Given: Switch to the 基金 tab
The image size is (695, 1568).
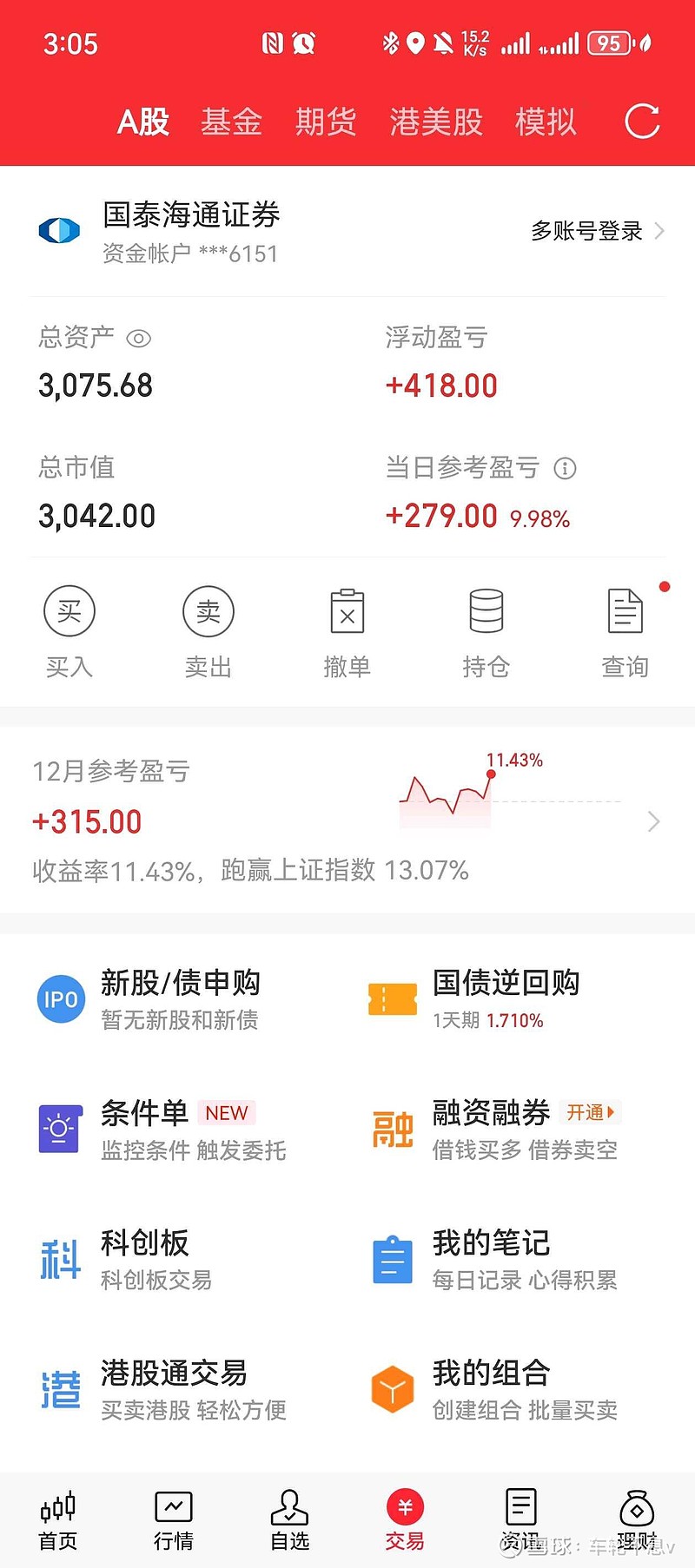Looking at the screenshot, I should click(231, 122).
